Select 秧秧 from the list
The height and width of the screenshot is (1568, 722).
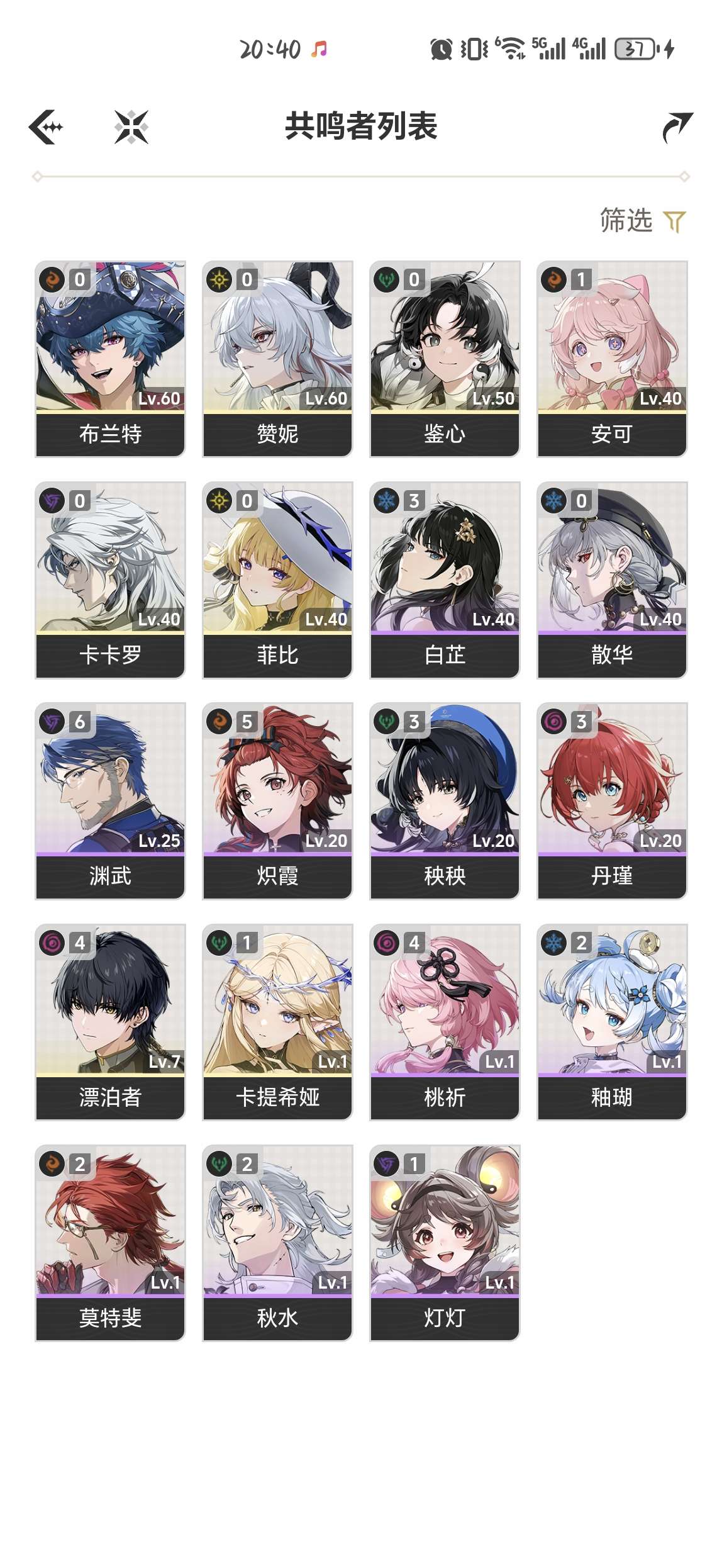(x=445, y=801)
